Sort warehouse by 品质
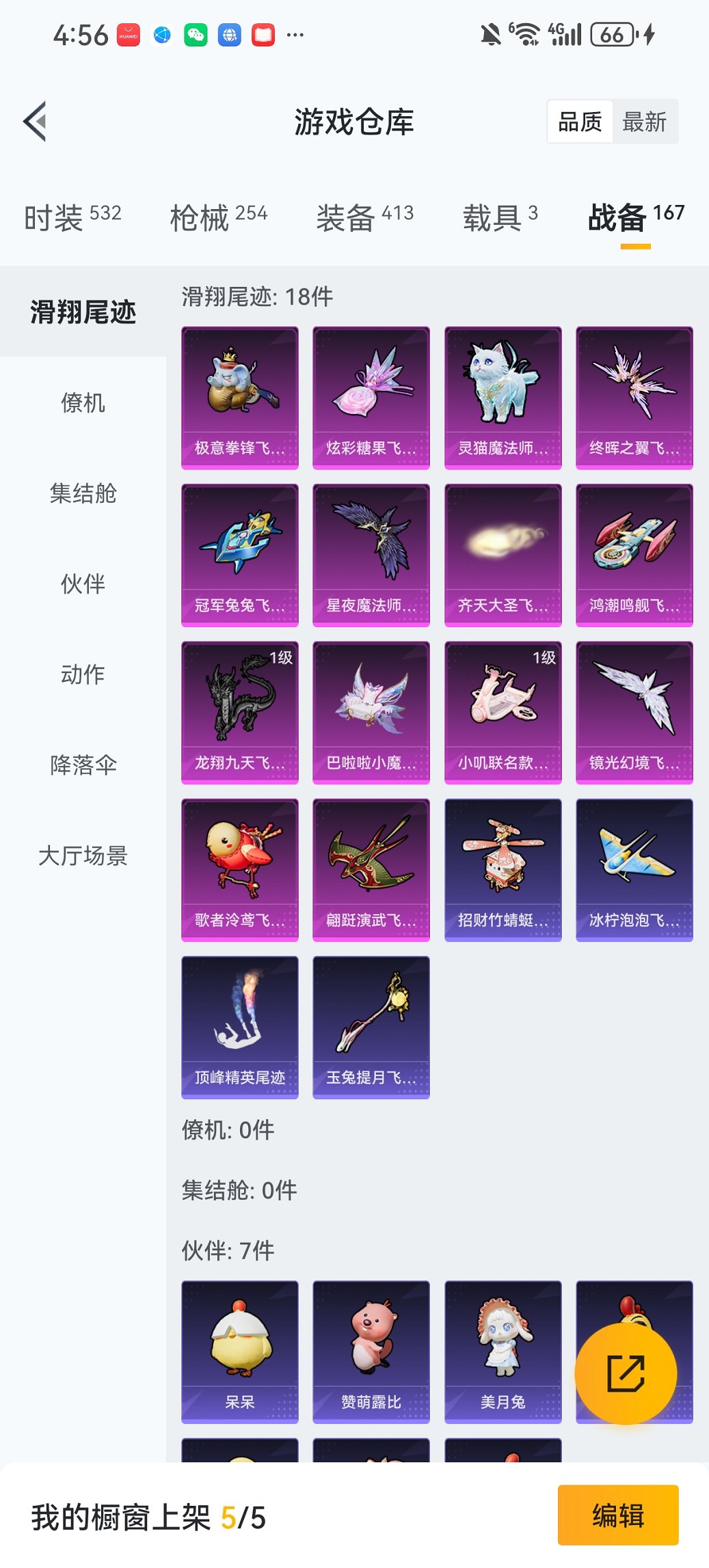The height and width of the screenshot is (1568, 709). click(x=580, y=122)
